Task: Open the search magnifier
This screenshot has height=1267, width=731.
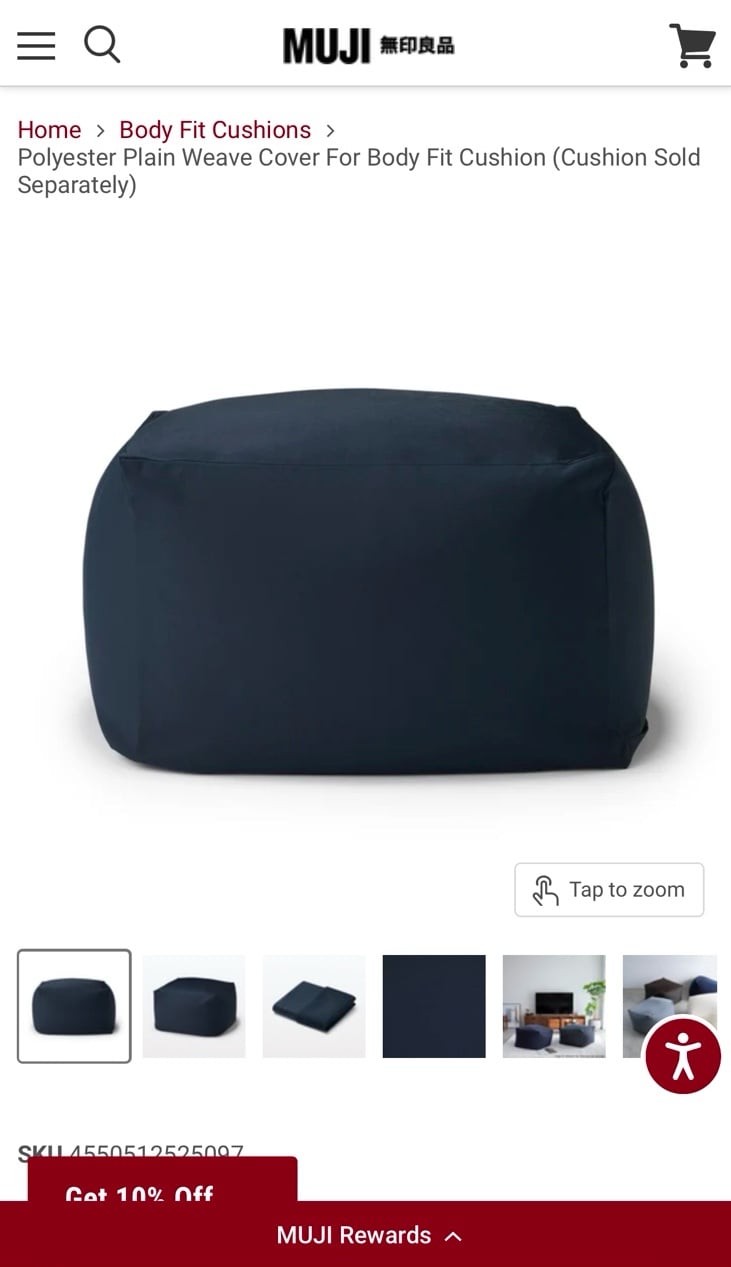Action: coord(102,45)
